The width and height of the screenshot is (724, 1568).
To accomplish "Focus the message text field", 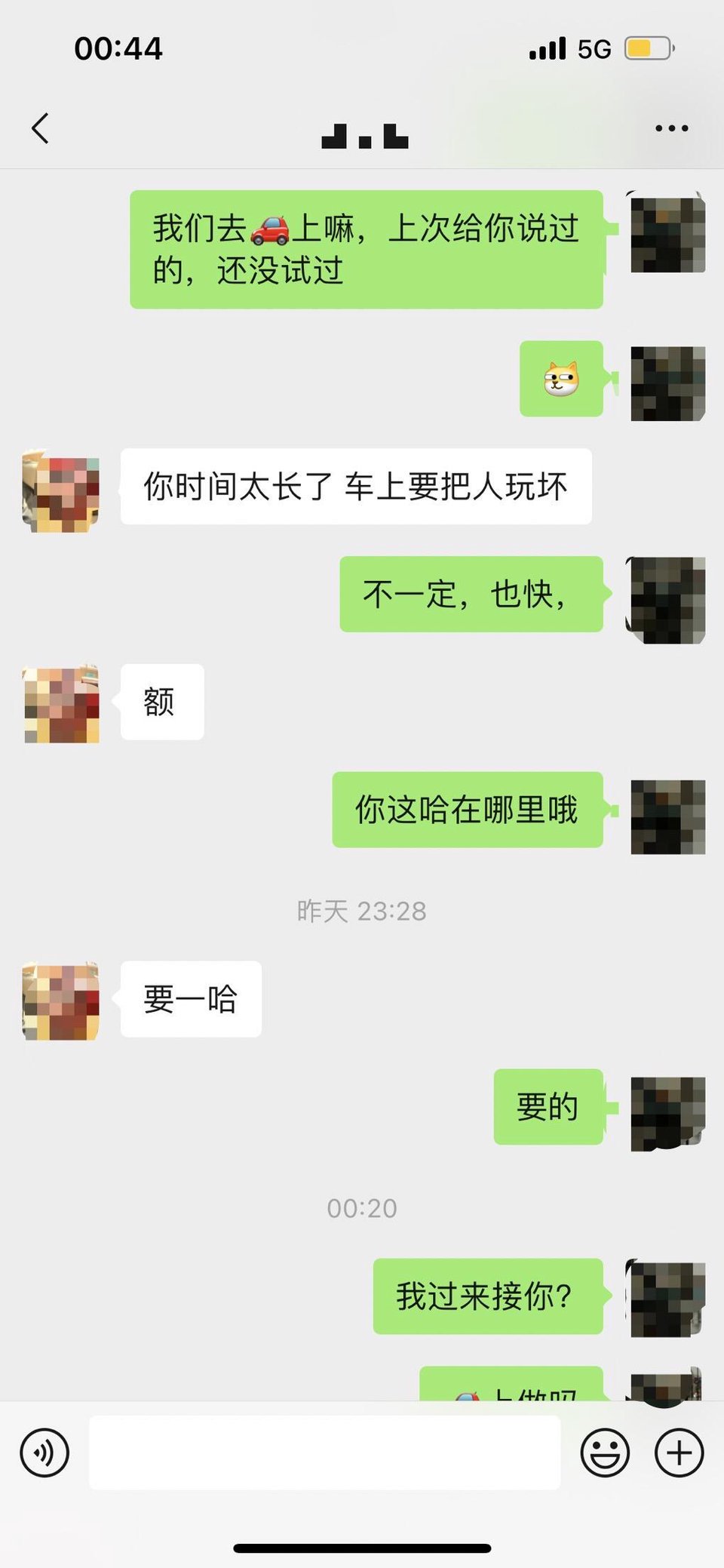I will pos(324,1453).
